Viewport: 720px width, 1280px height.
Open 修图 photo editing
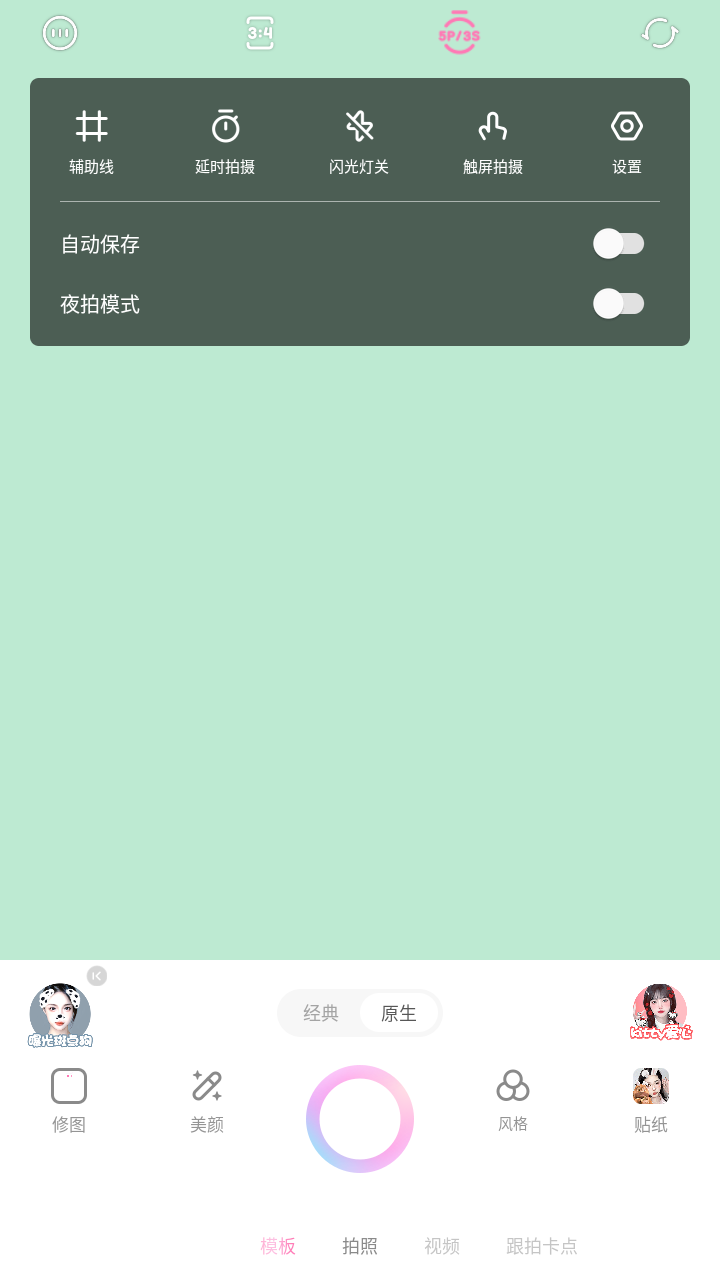click(69, 1101)
